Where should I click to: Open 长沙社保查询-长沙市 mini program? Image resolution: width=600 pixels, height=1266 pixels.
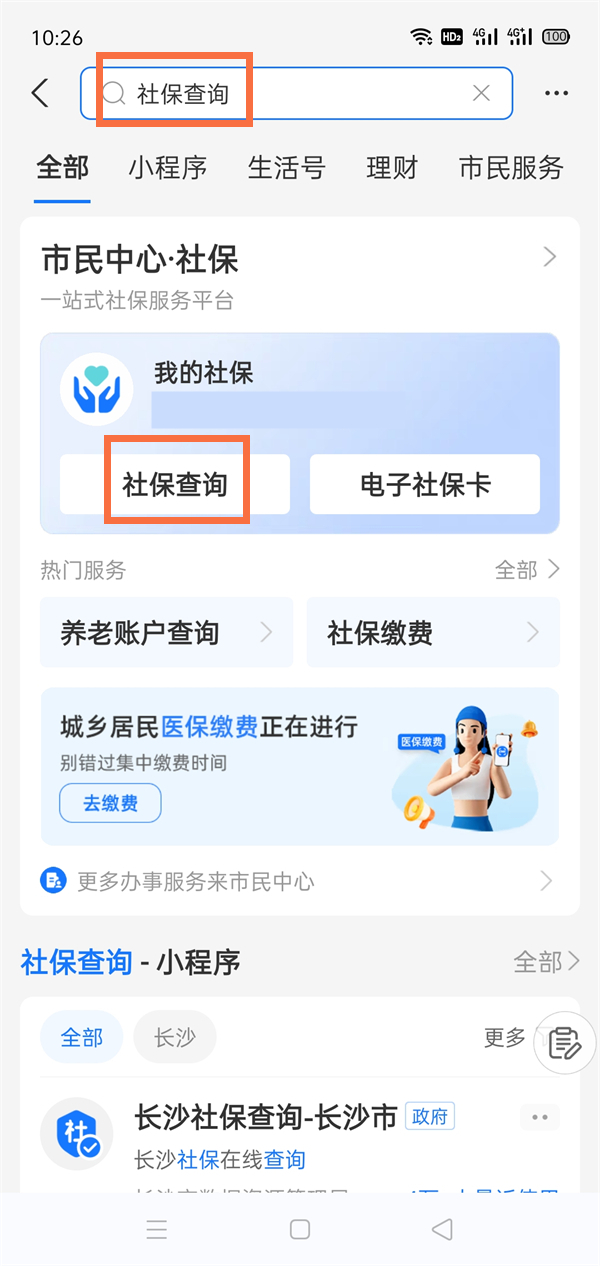266,1116
